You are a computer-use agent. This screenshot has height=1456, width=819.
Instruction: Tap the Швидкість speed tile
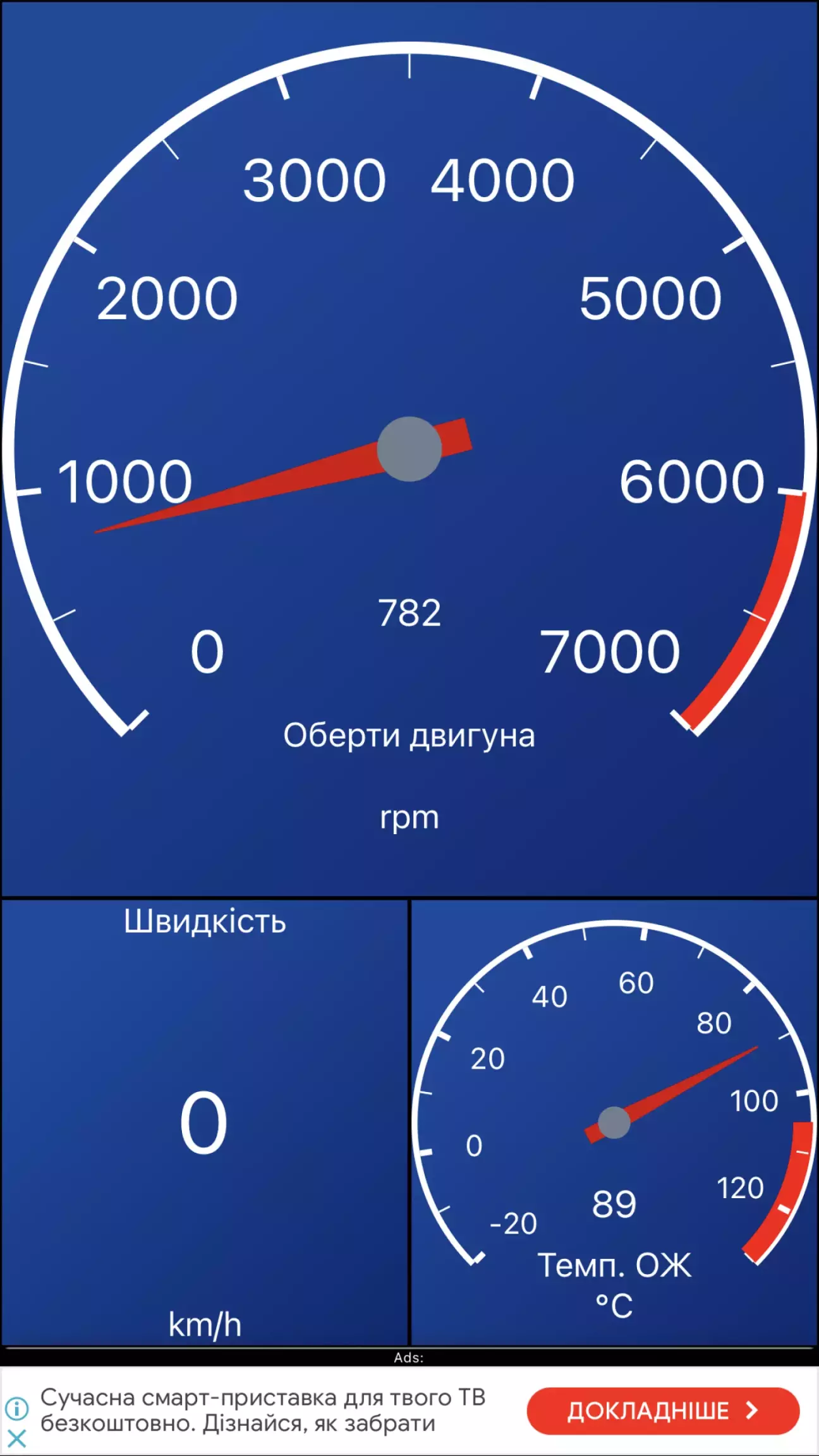pyautogui.click(x=205, y=1122)
